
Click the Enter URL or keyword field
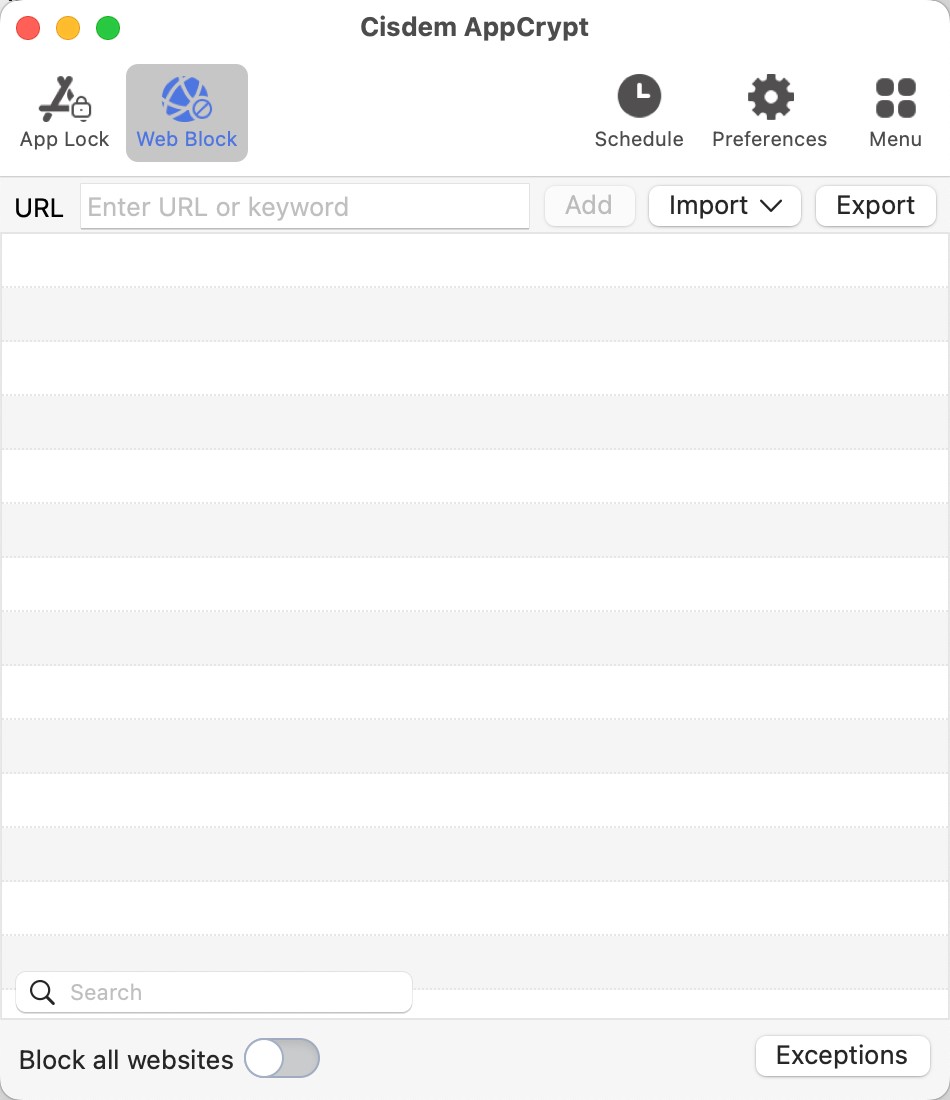(305, 206)
